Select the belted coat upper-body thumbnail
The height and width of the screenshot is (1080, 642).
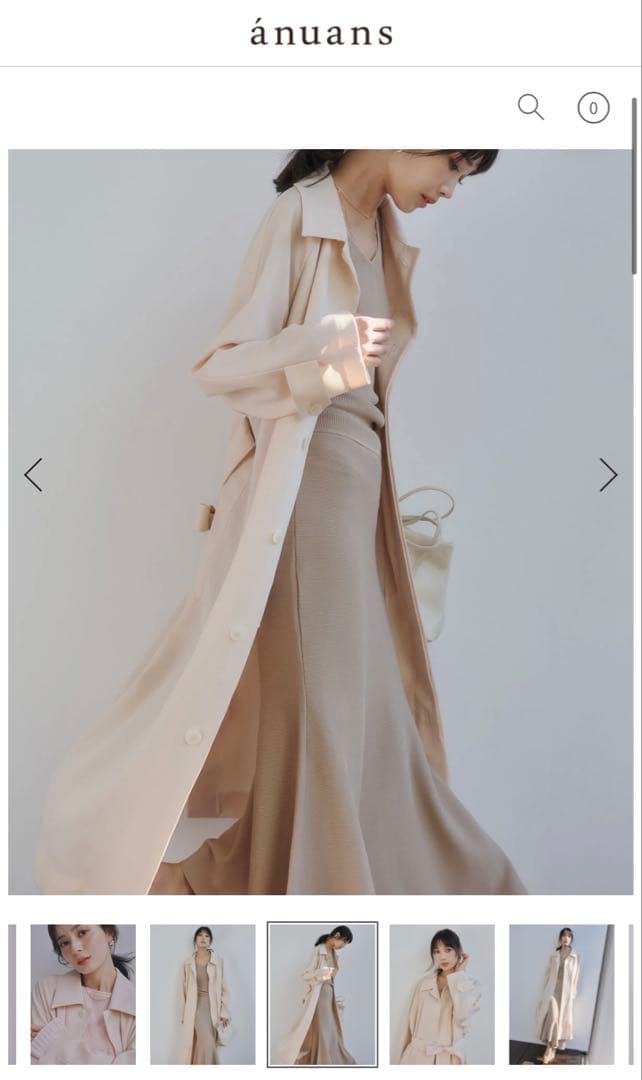(442, 994)
